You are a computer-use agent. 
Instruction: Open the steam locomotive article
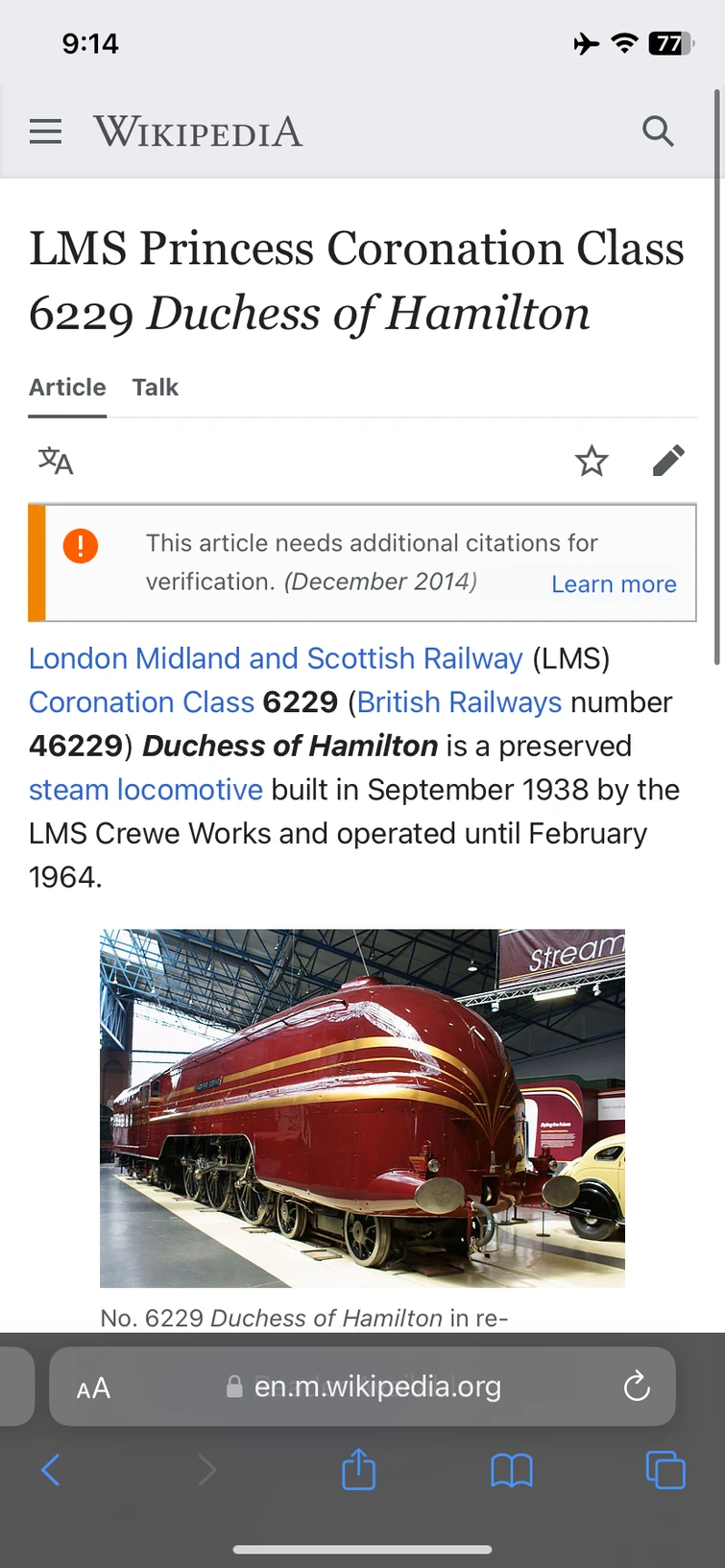click(x=145, y=790)
